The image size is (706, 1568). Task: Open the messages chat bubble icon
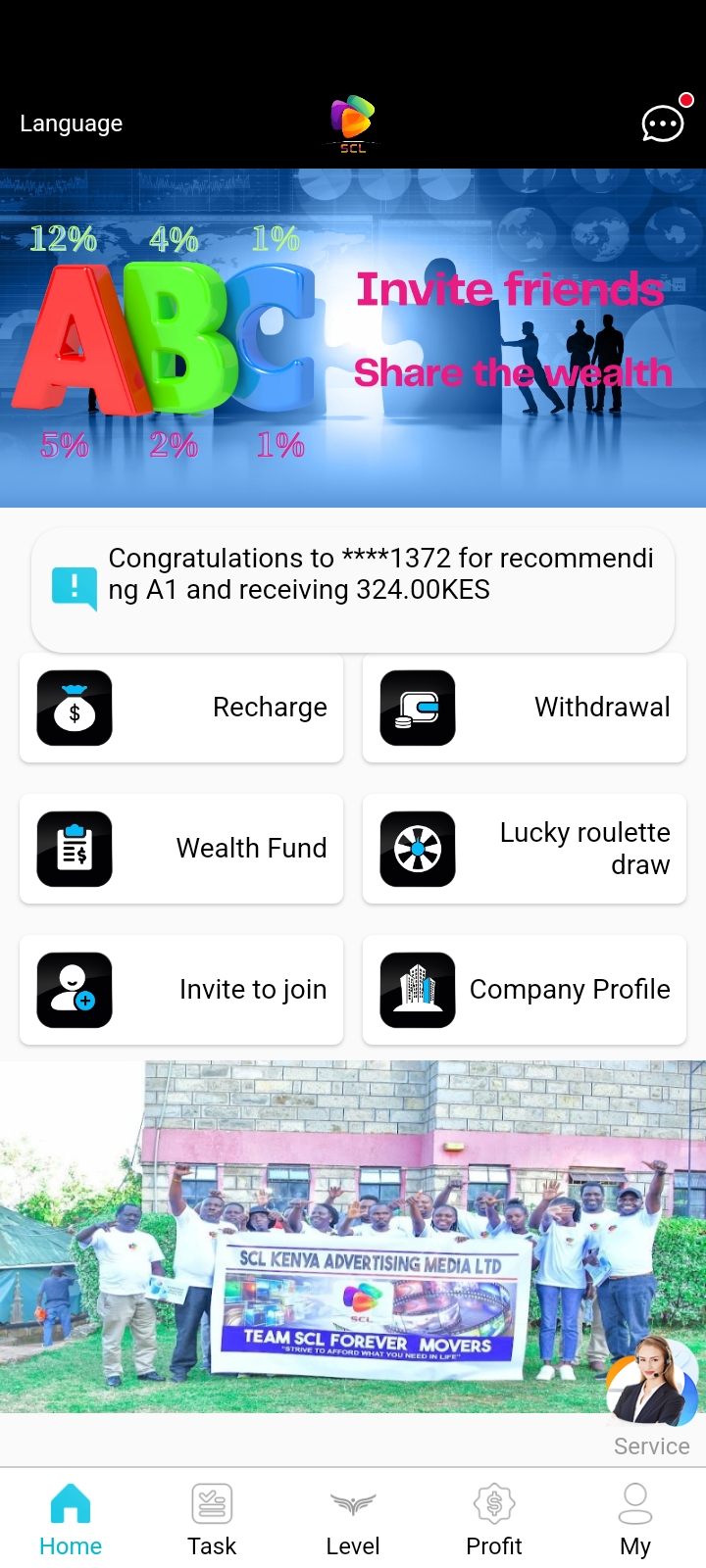[662, 123]
